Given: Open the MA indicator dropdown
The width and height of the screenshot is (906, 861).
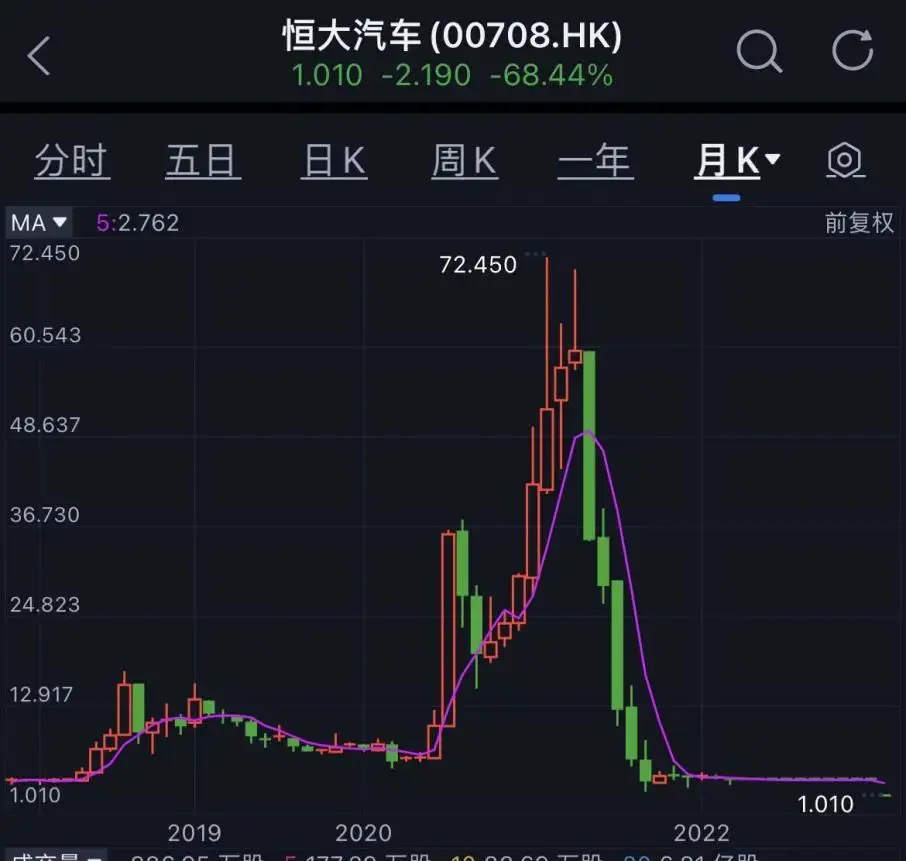Looking at the screenshot, I should (x=39, y=223).
